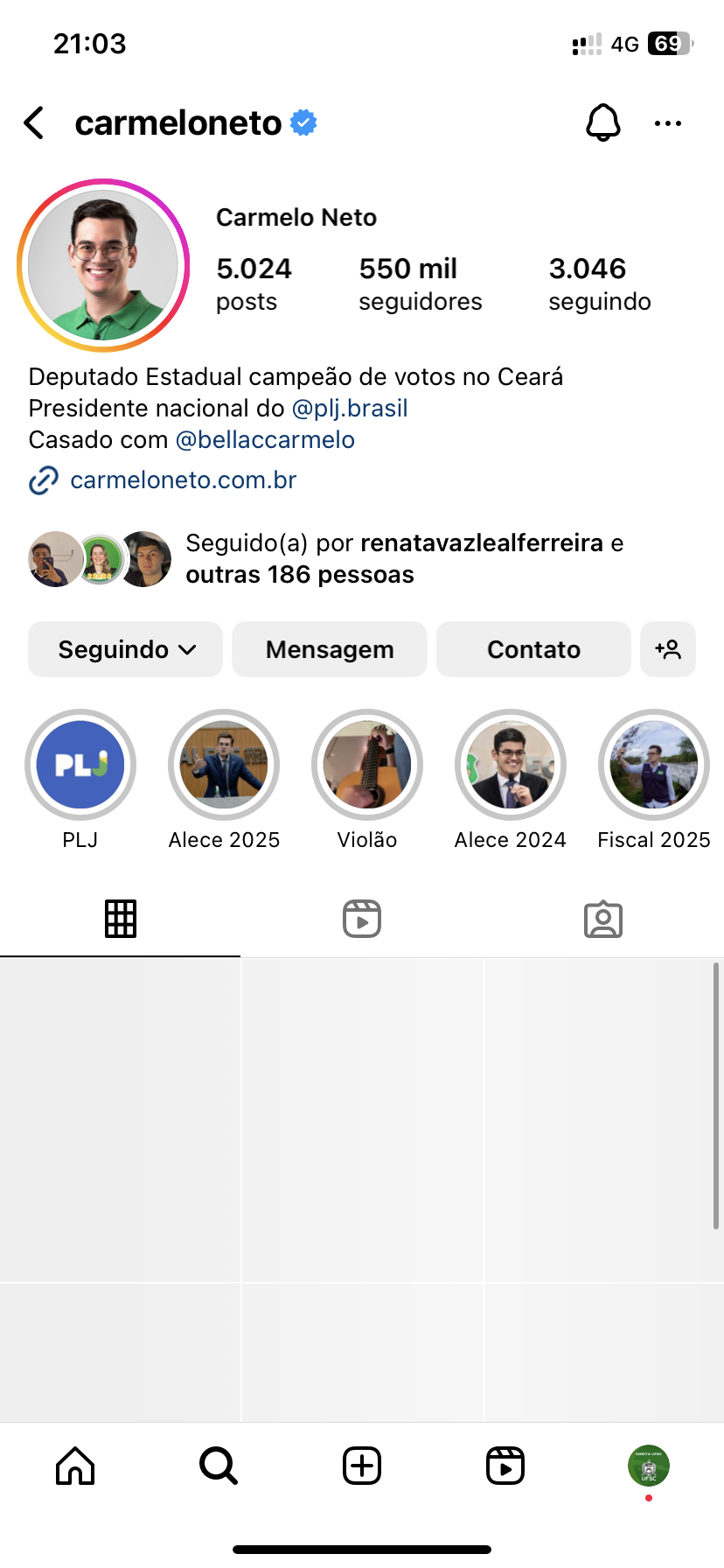Expand the Seguindo dropdown button
Viewport: 724px width, 1568px height.
click(x=125, y=649)
